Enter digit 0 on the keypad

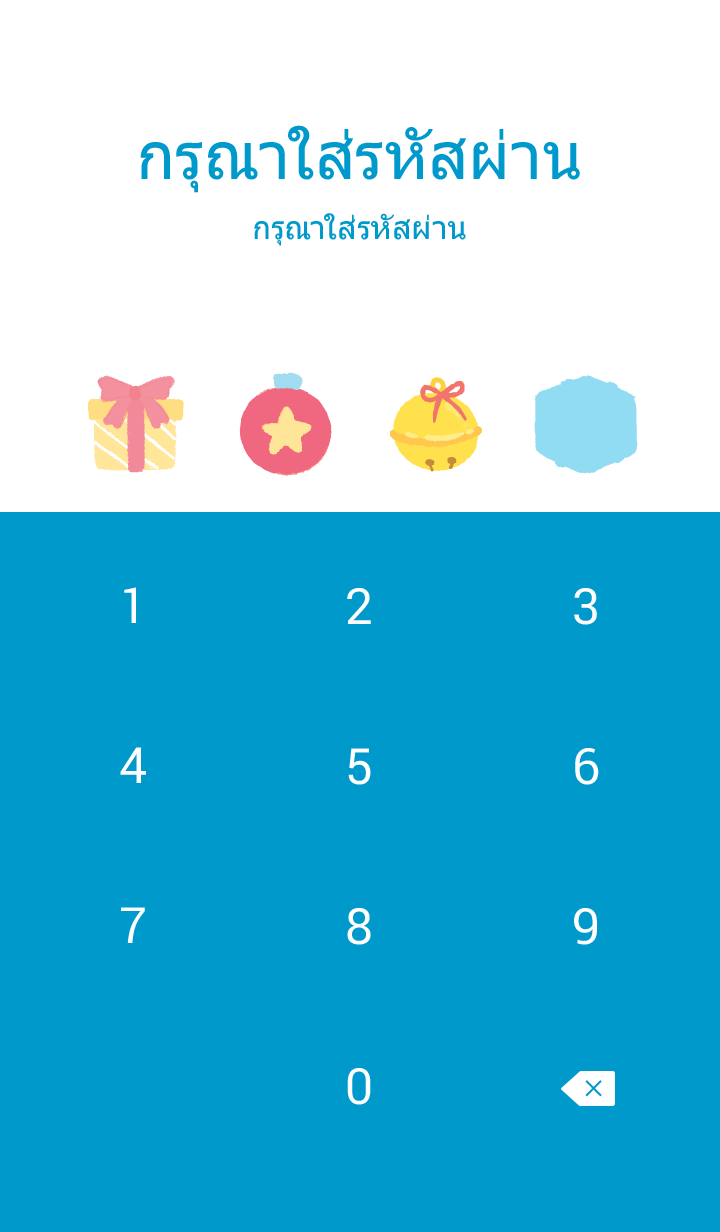(x=359, y=1087)
